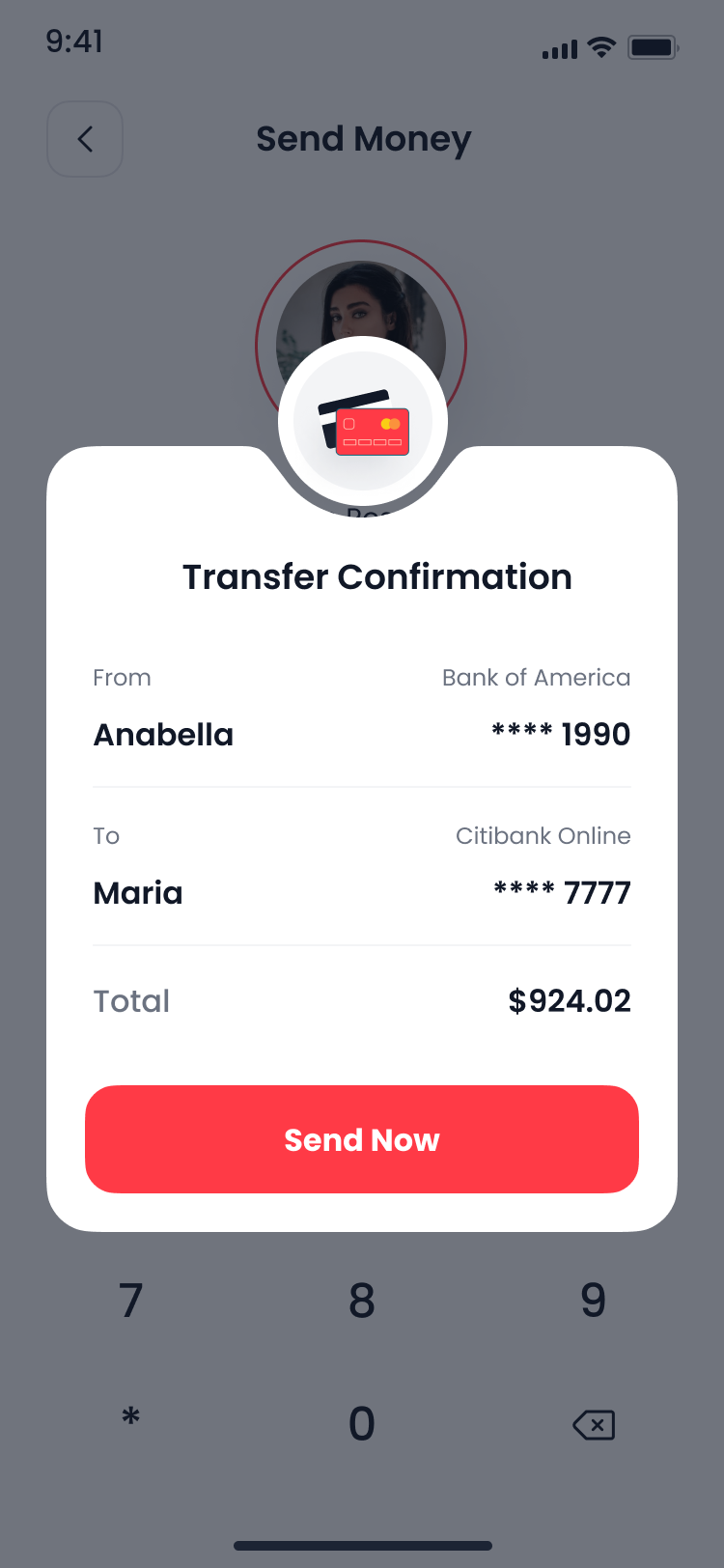Tap the asterisk key on the keypad
Viewport: 724px width, 1568px height.
coord(130,1419)
